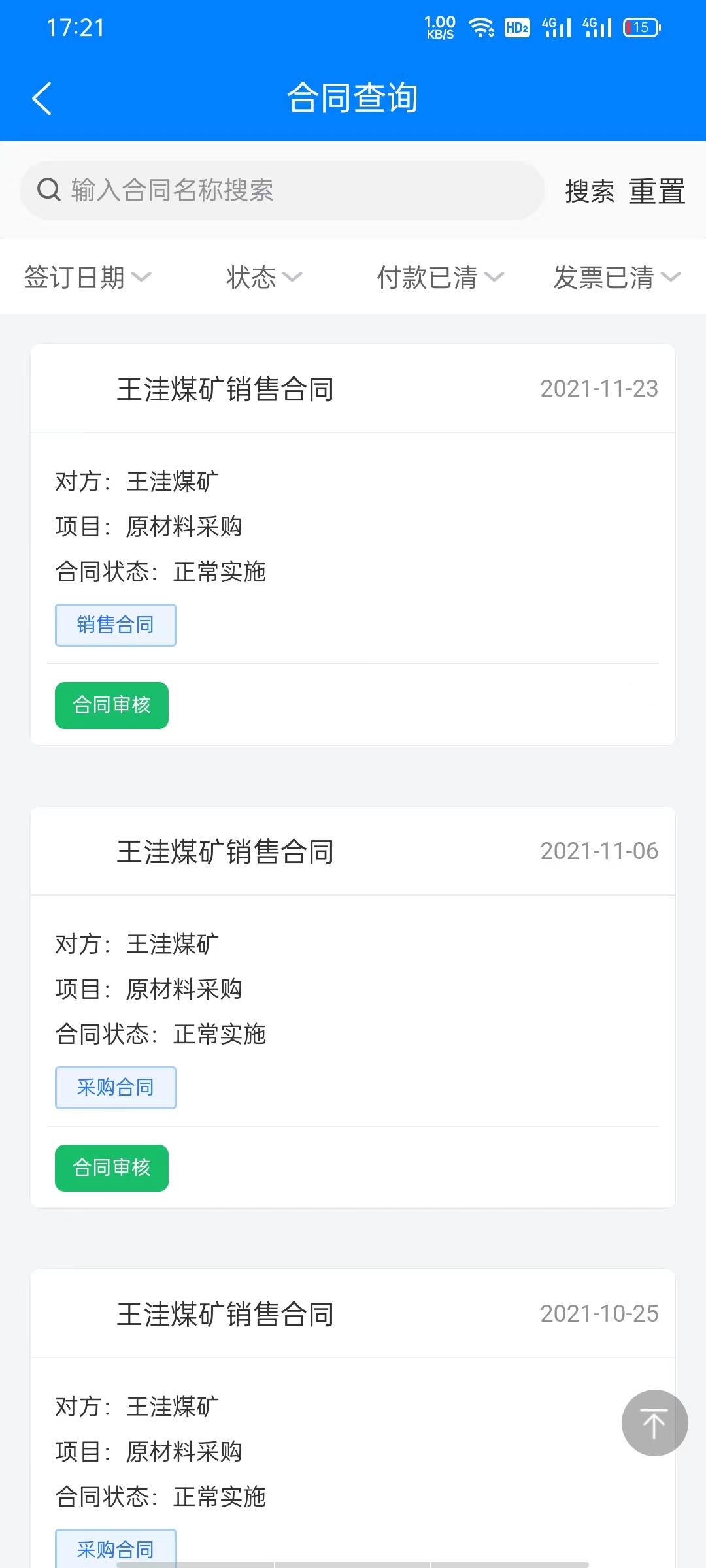Tap 重置 to clear search filters
This screenshot has height=1568, width=706.
(656, 191)
